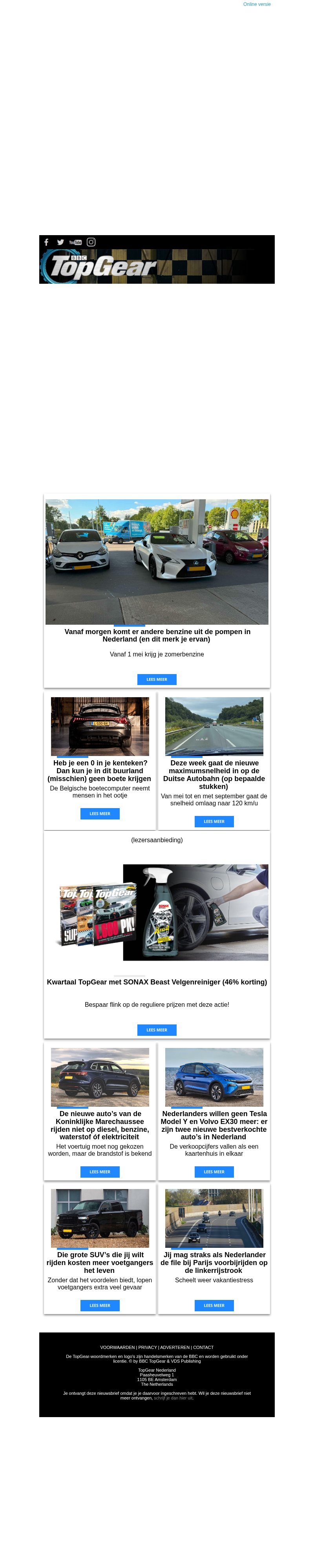Open the VOORWAARDEN footer link
This screenshot has width=314, height=1568.
tap(118, 1348)
